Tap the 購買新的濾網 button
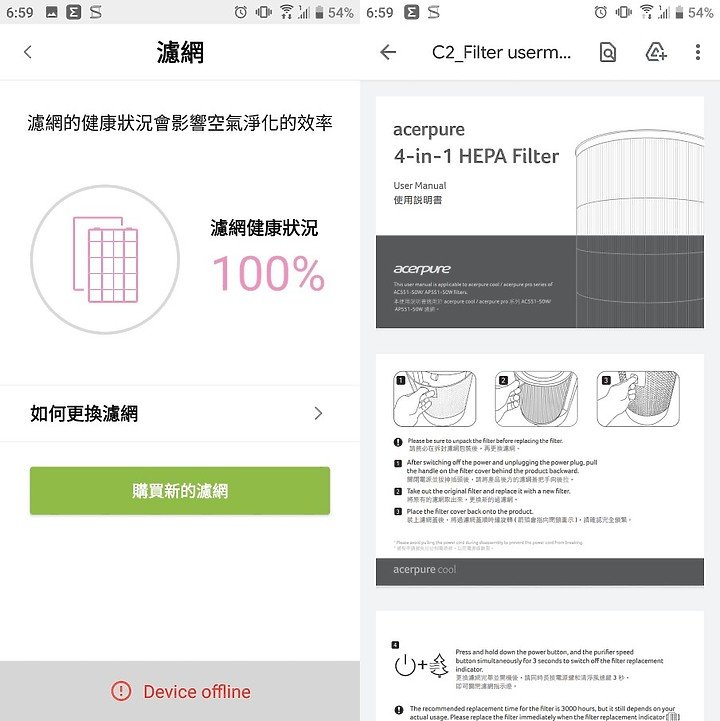 pyautogui.click(x=180, y=491)
